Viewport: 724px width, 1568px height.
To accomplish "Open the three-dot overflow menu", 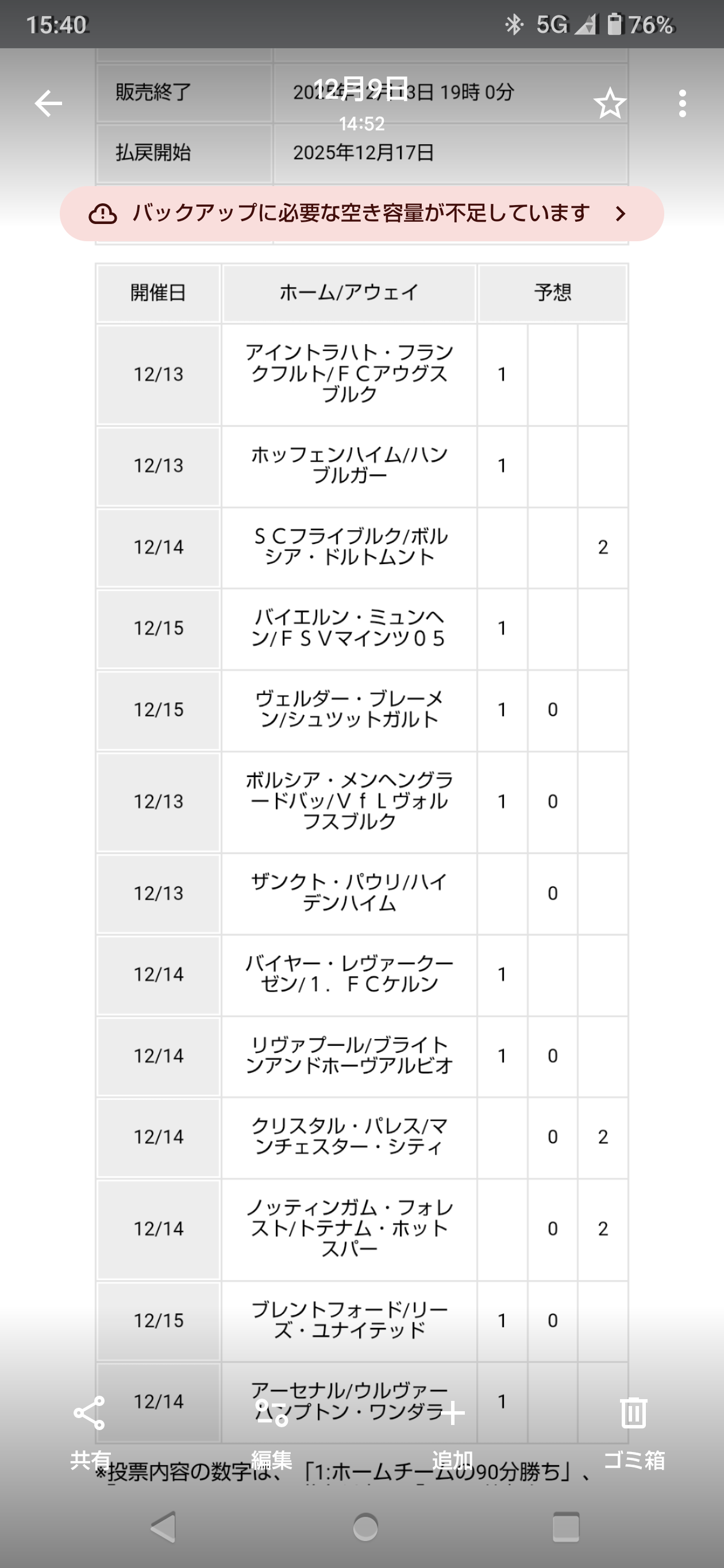I will coord(683,103).
